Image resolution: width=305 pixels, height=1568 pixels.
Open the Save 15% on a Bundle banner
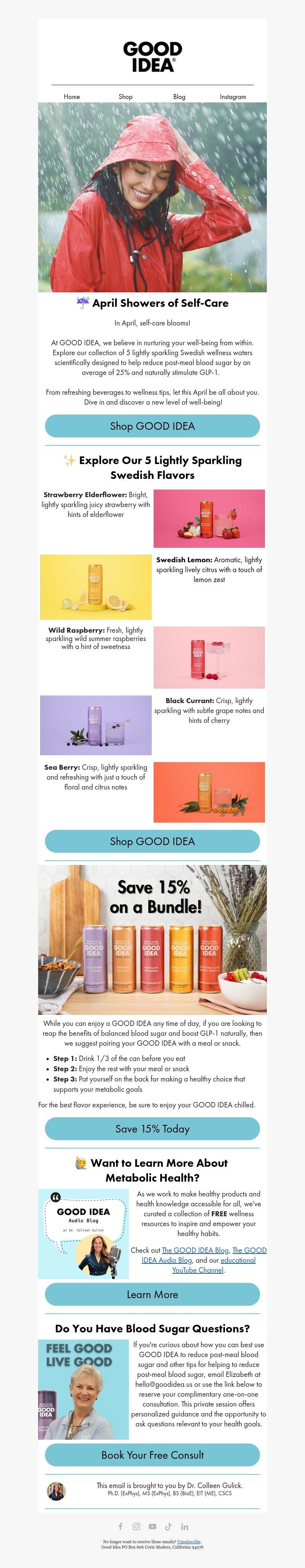click(x=152, y=940)
